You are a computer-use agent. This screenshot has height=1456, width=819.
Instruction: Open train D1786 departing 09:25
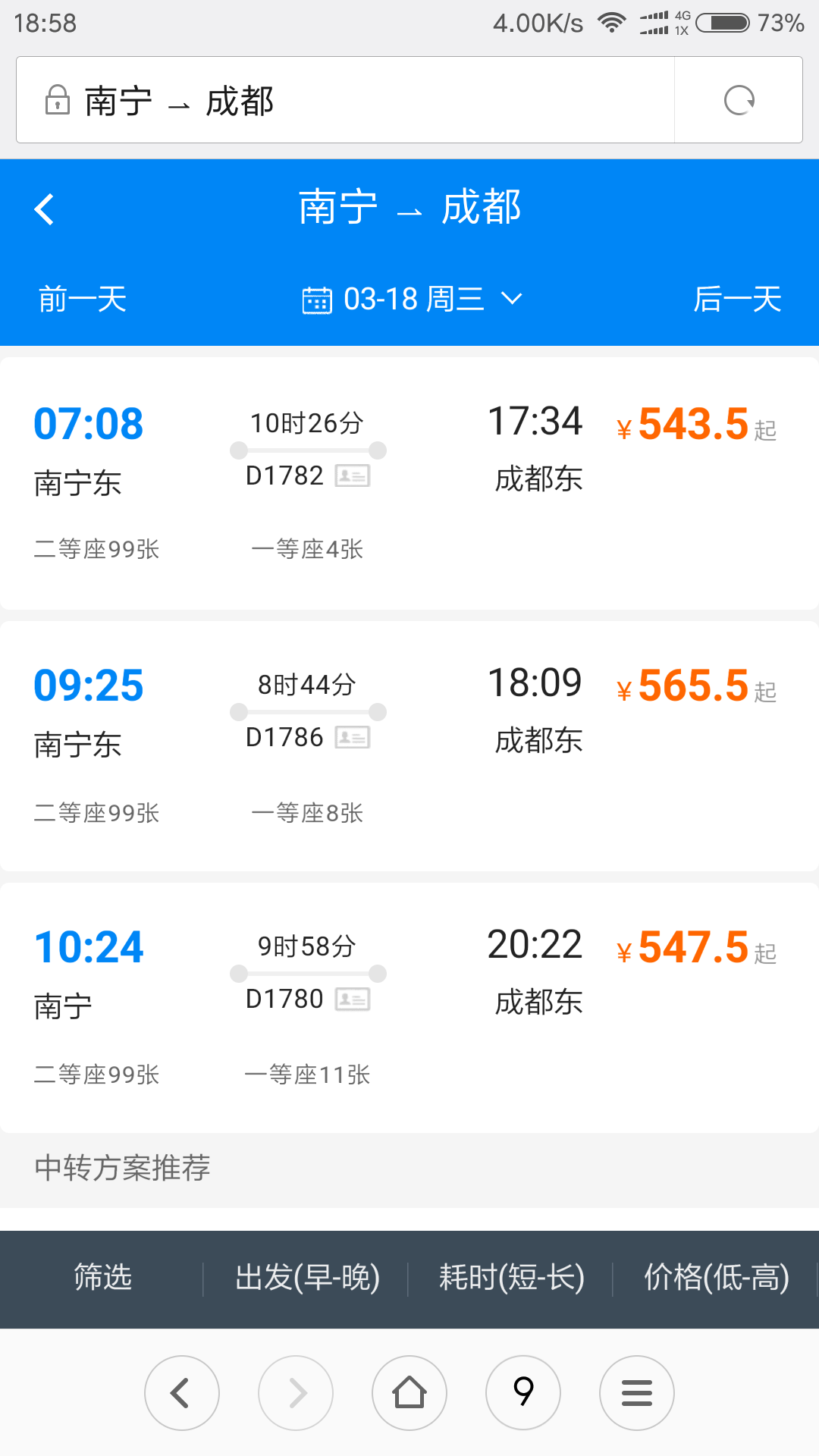pyautogui.click(x=409, y=746)
